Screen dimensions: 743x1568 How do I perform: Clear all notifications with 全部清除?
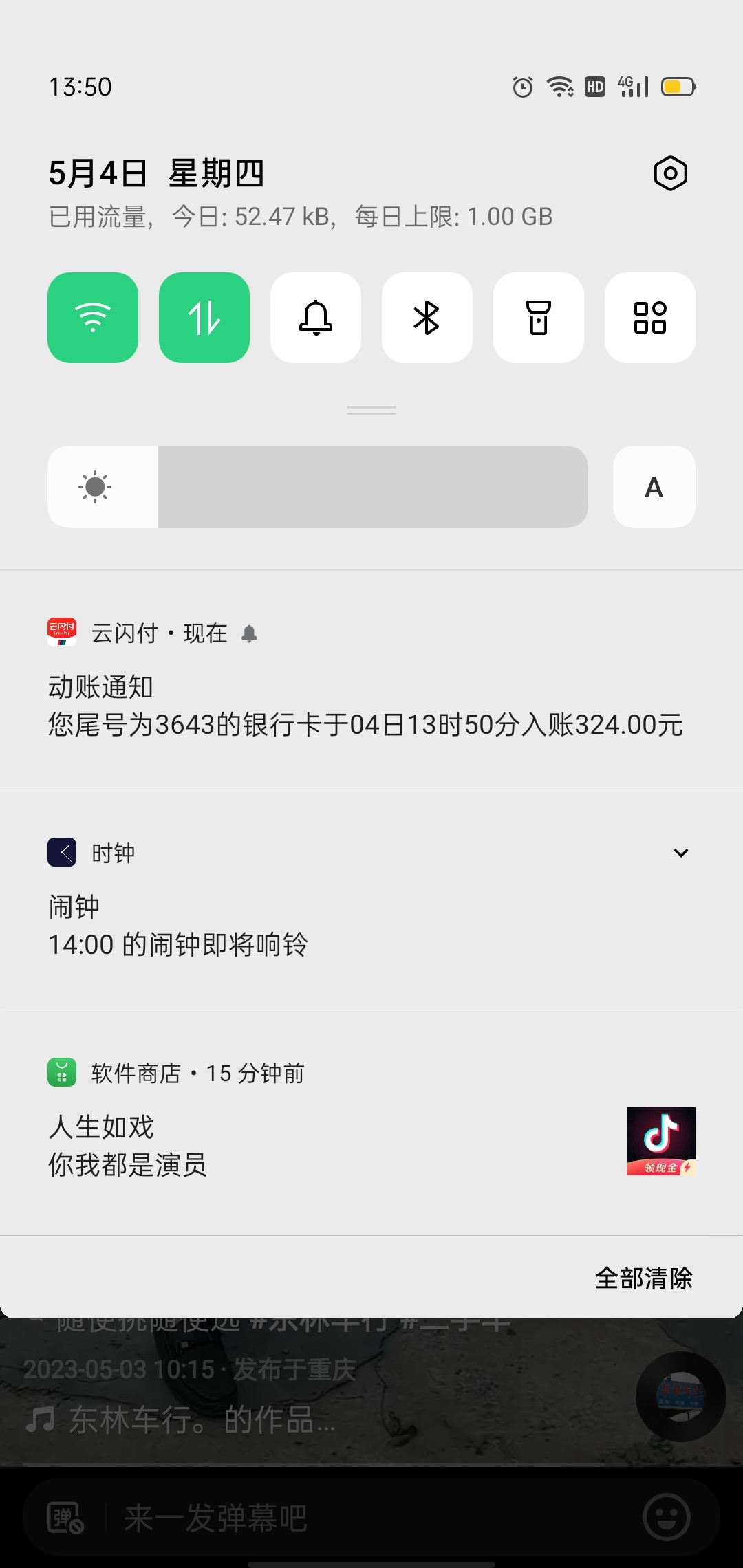coord(644,1278)
